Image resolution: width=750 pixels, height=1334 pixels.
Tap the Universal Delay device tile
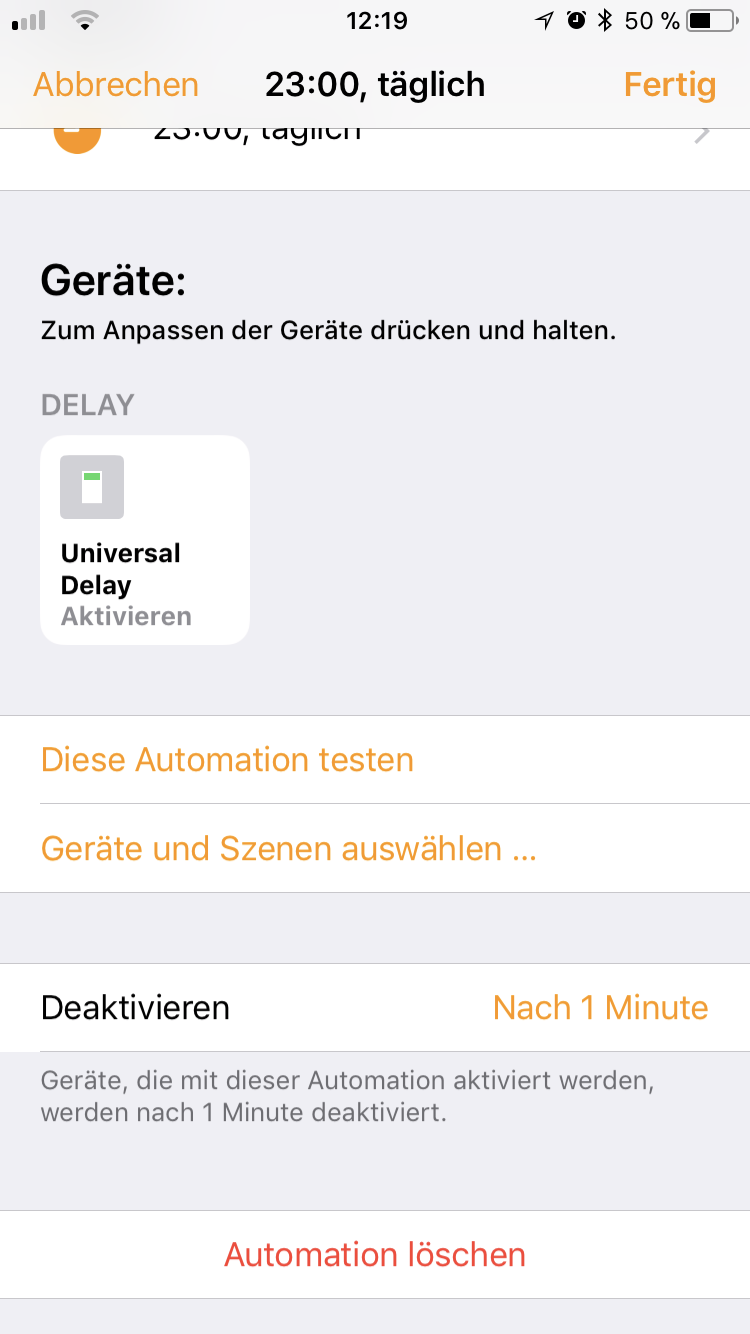[145, 540]
